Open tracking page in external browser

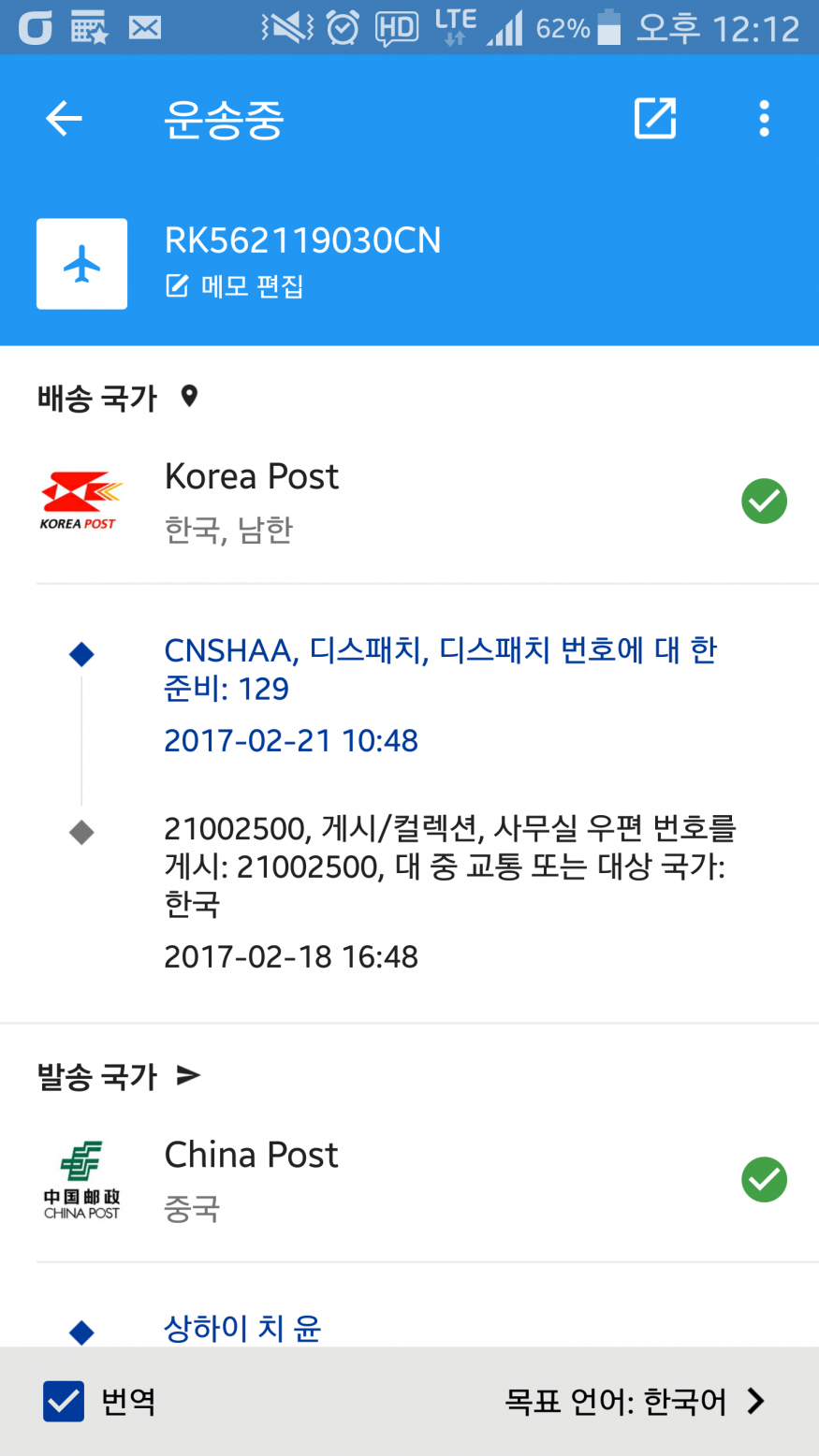tap(654, 119)
